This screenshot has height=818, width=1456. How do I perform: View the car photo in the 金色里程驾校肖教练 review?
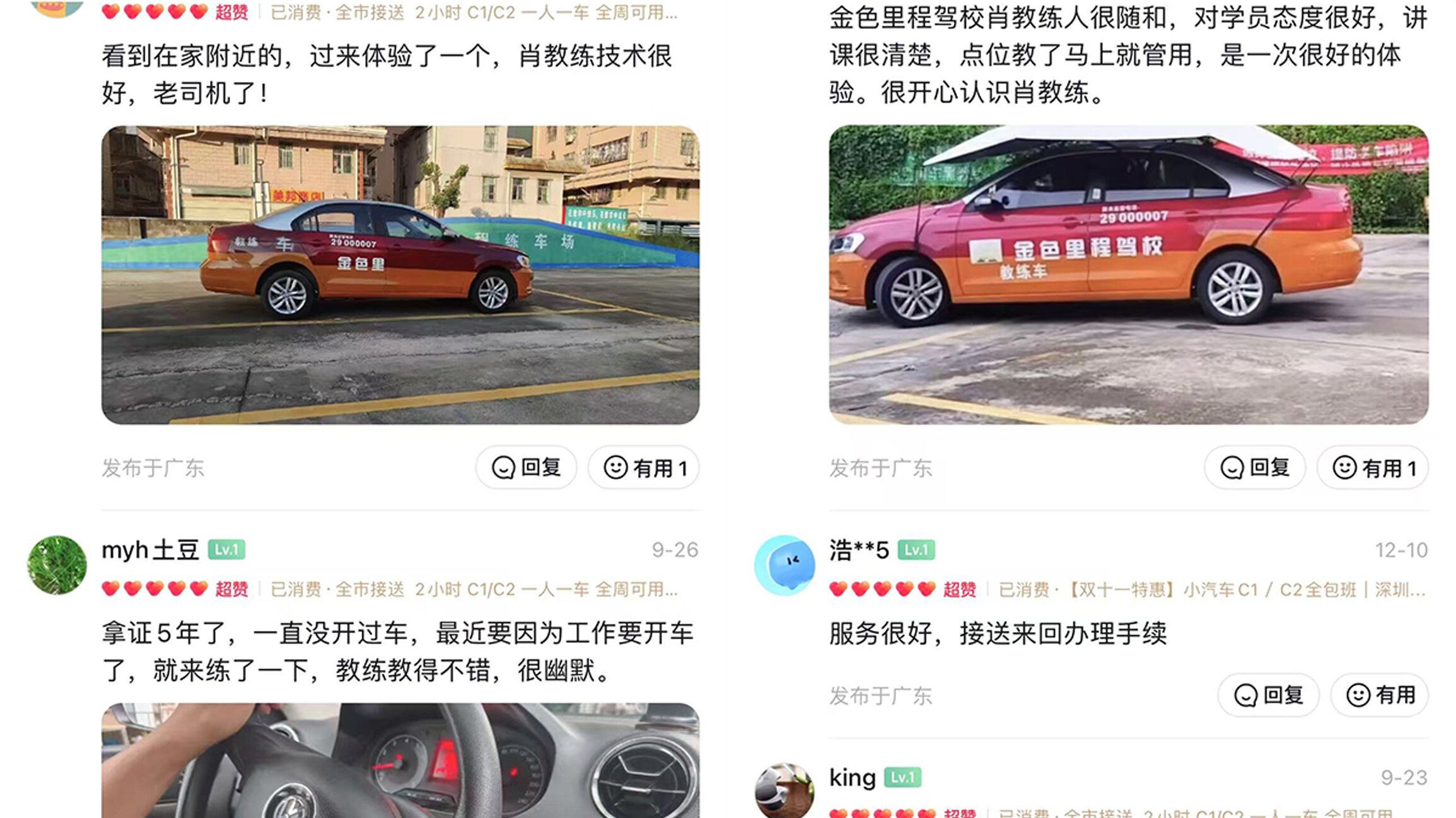(1128, 275)
